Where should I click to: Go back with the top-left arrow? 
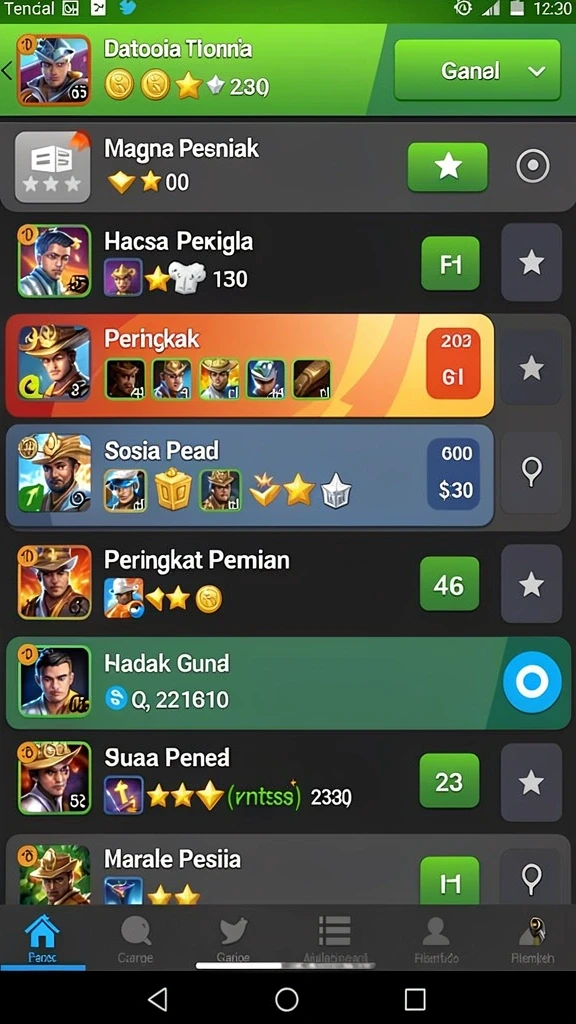coord(7,70)
